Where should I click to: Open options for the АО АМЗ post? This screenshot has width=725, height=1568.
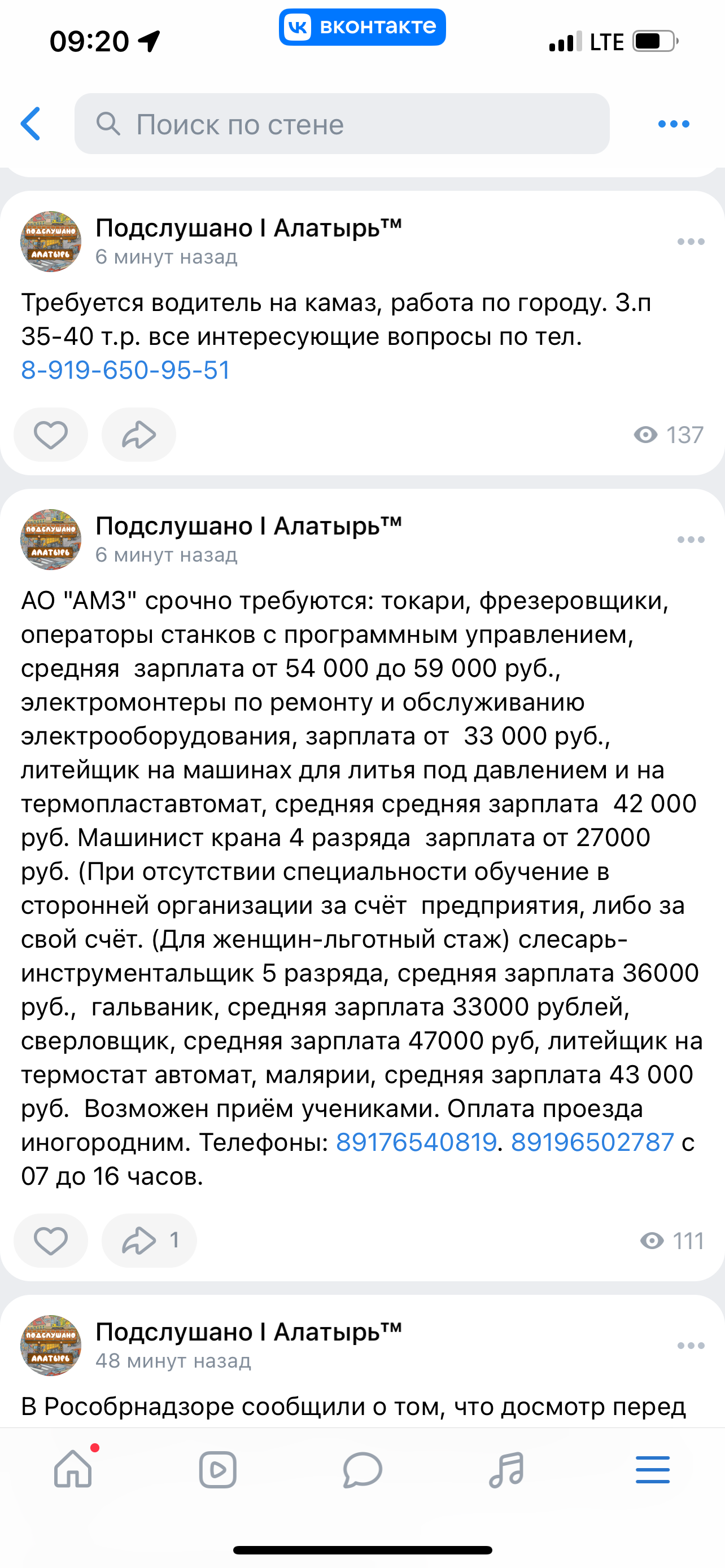pos(691,540)
